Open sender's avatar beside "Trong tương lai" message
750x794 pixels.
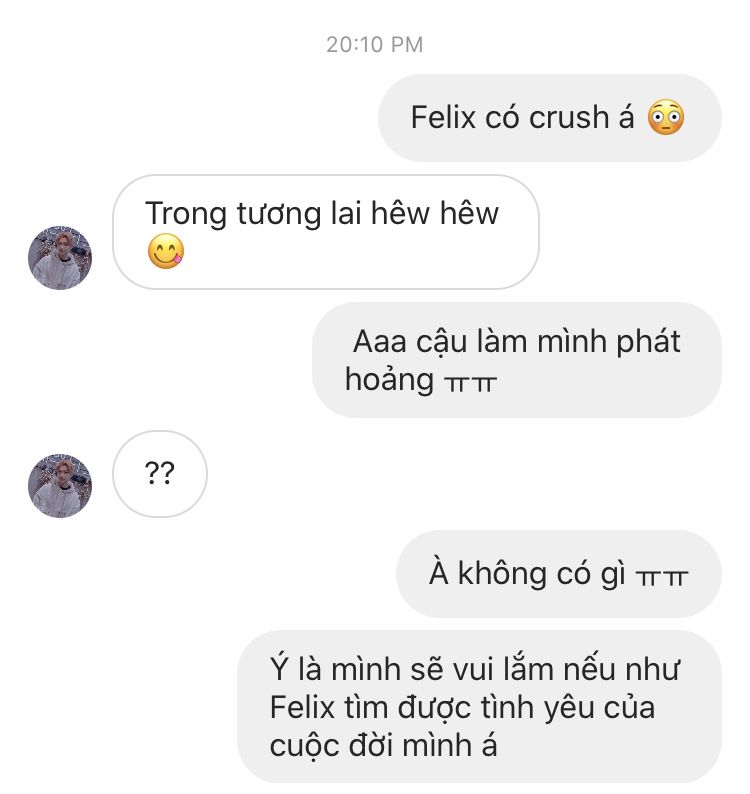tap(60, 258)
